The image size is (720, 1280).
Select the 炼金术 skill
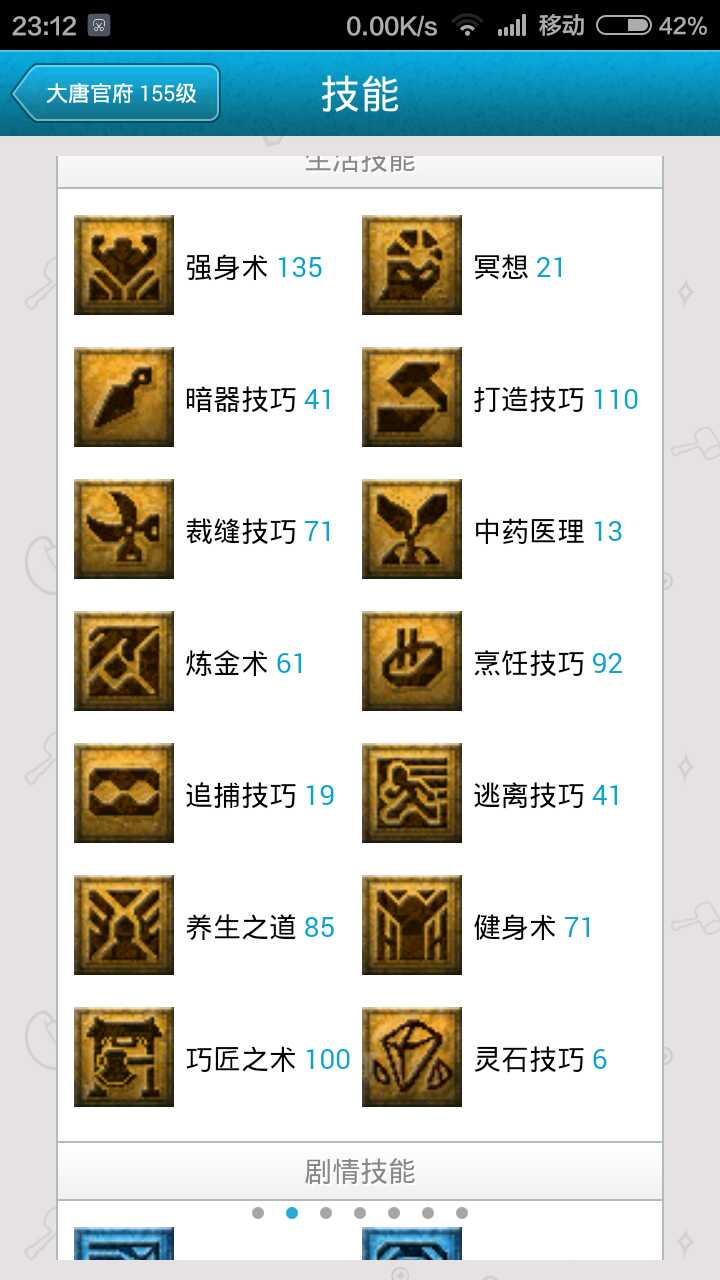coord(124,662)
